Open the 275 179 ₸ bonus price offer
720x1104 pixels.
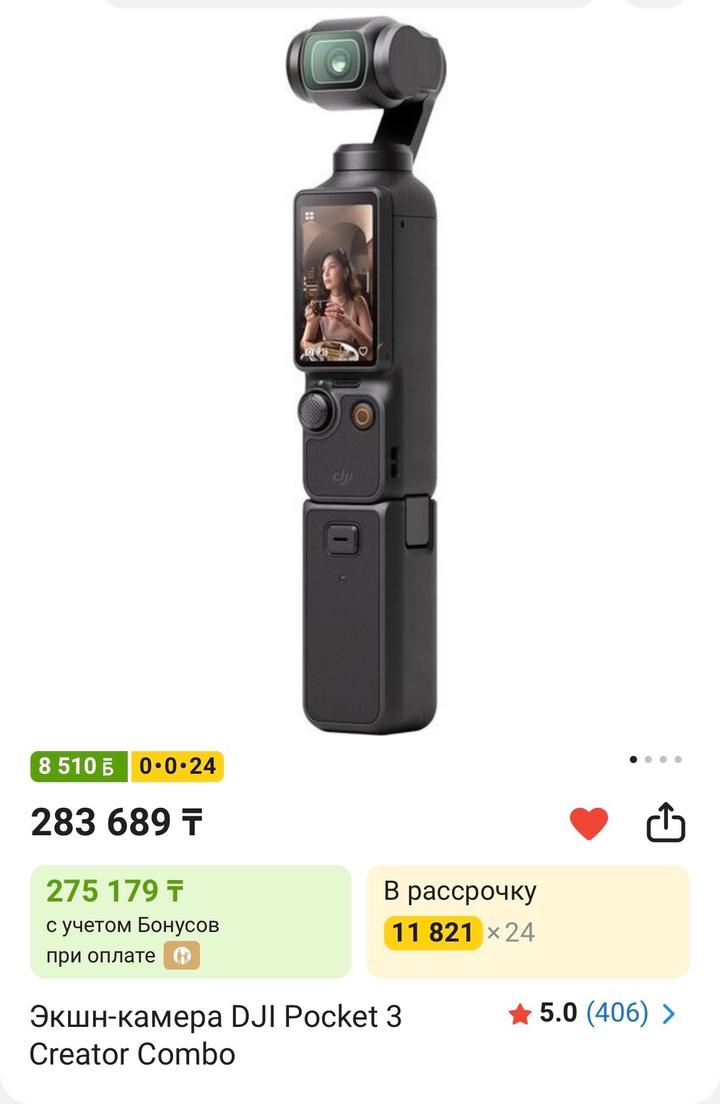(x=190, y=921)
